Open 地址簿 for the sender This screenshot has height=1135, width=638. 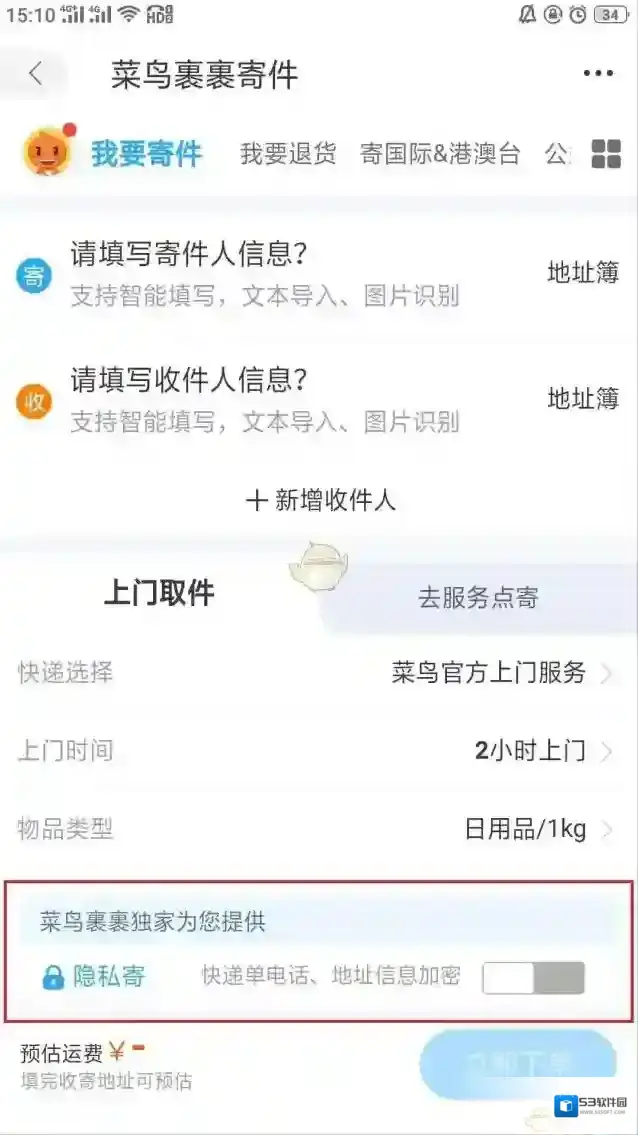pos(583,273)
